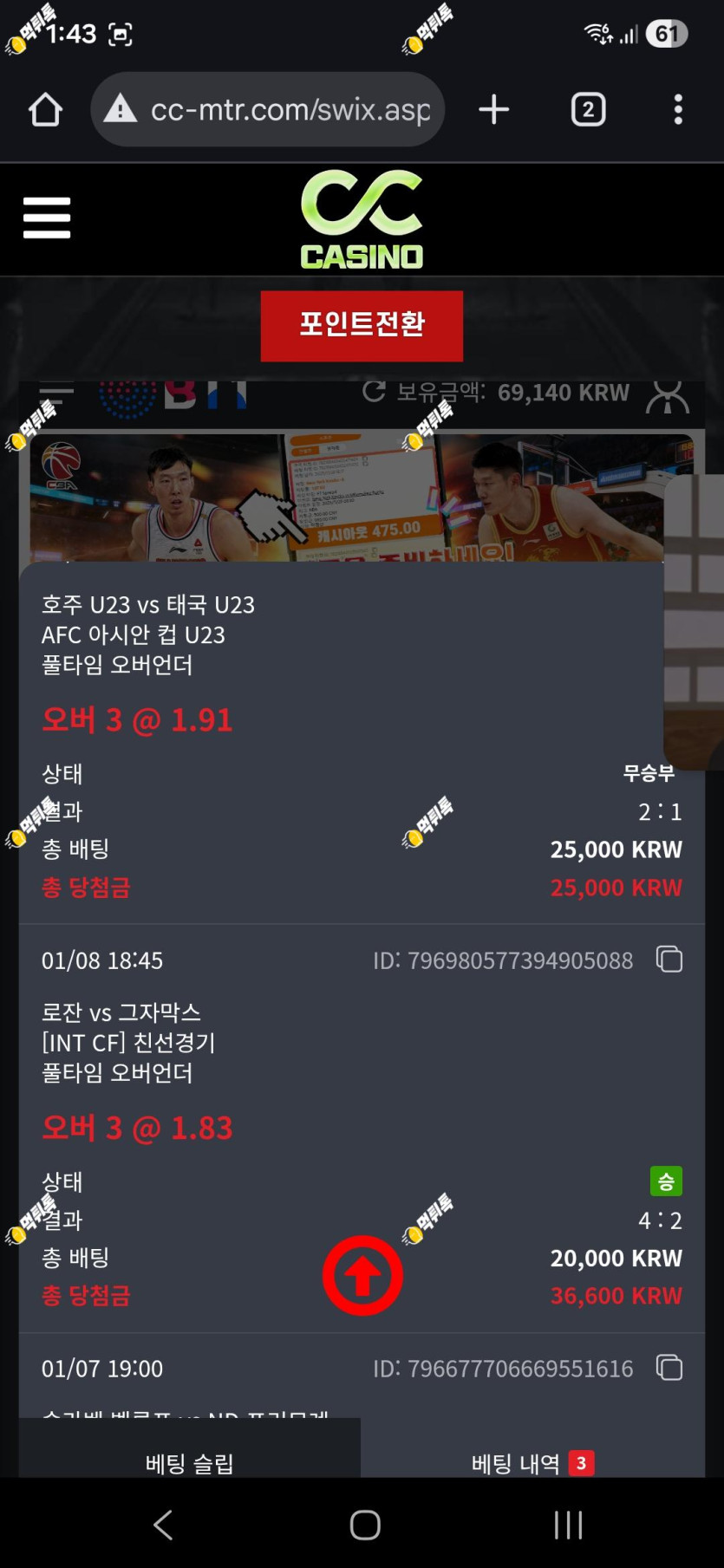Open the browser overflow menu
724x1568 pixels.
[x=678, y=110]
